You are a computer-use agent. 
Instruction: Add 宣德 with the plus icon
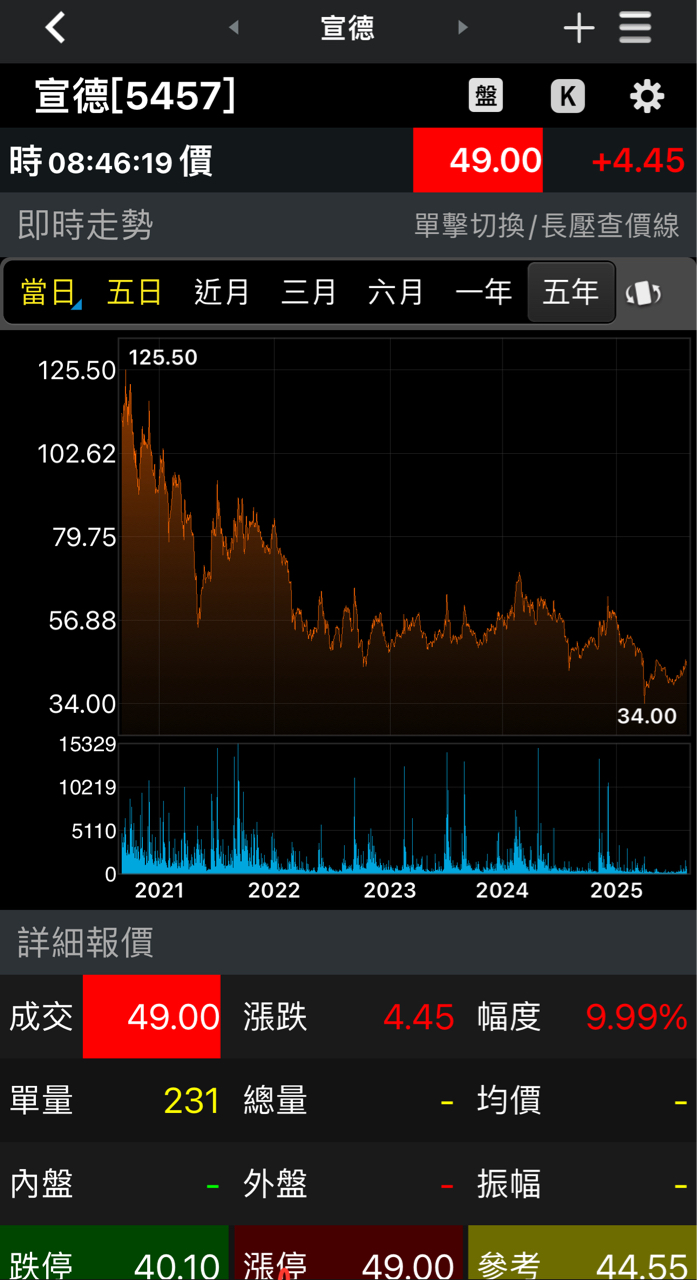pyautogui.click(x=579, y=28)
